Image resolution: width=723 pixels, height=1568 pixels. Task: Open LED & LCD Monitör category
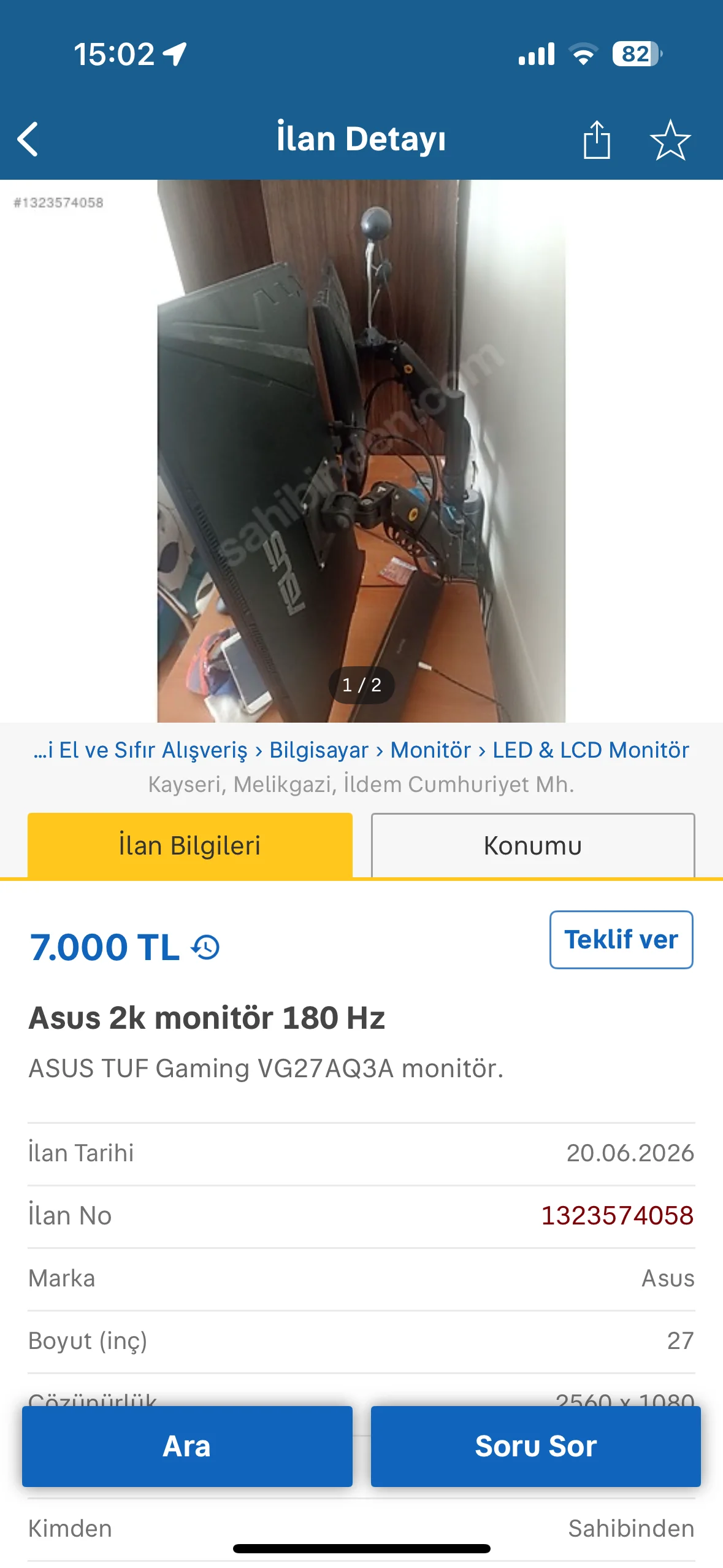pos(591,750)
